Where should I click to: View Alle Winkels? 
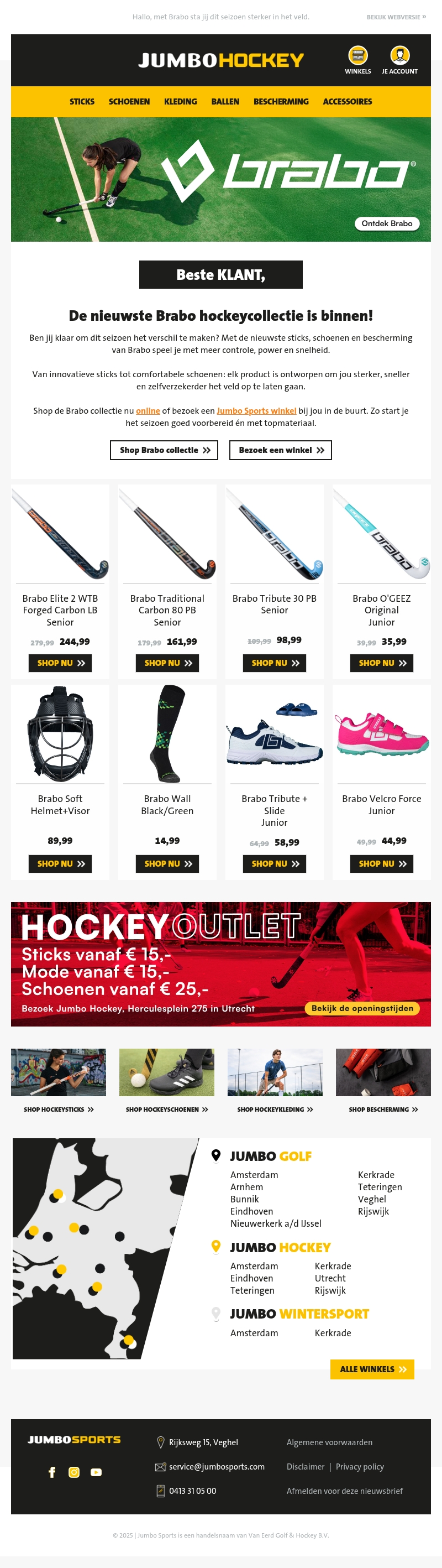point(372,1369)
